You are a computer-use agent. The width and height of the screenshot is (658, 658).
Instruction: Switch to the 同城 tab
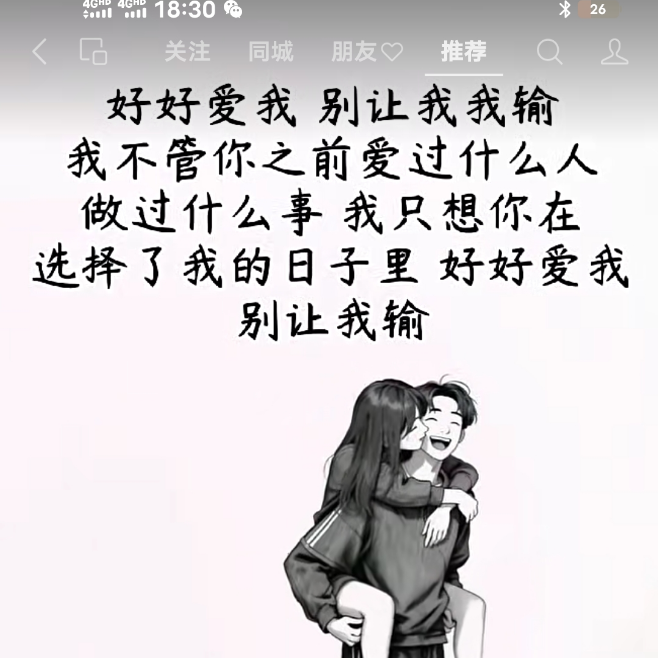click(x=271, y=52)
